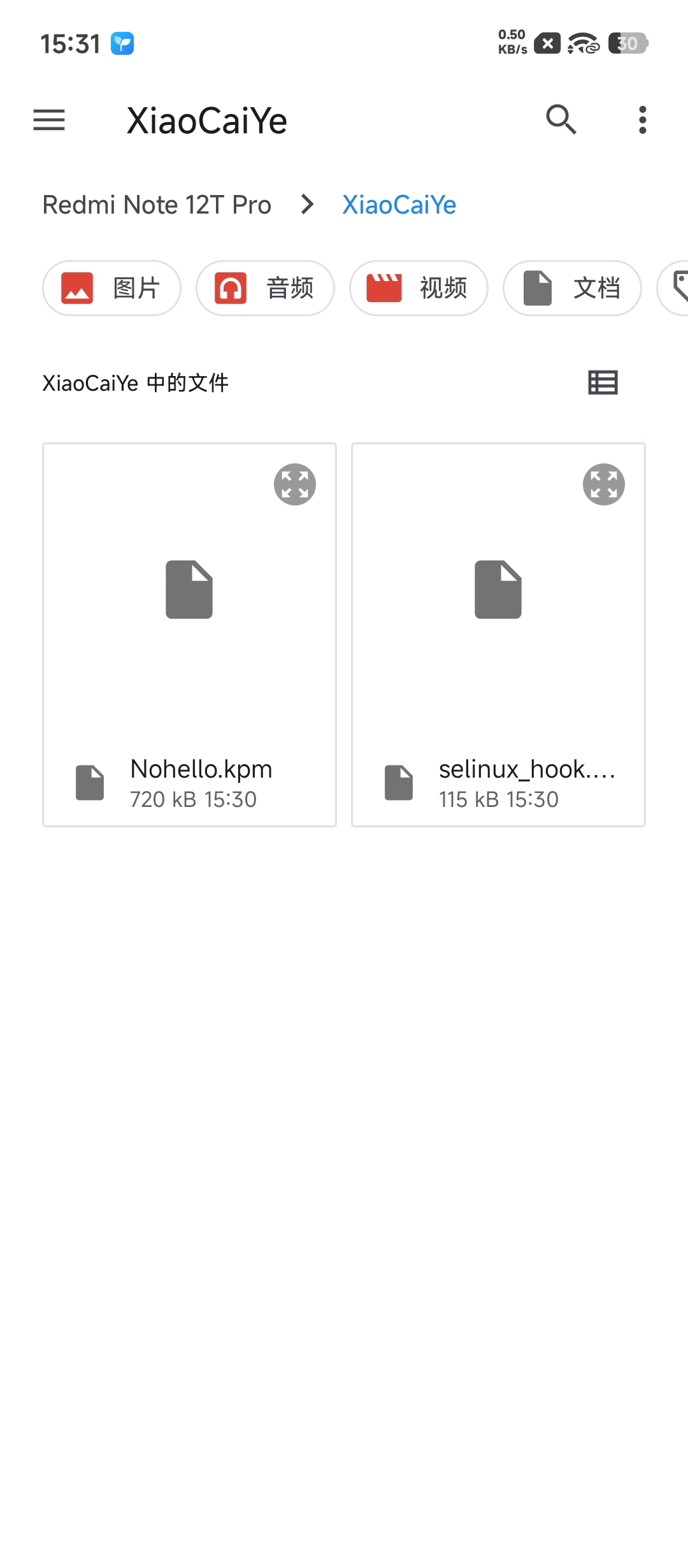
Task: Preview Nohello.kpm with the expand icon
Action: (295, 484)
